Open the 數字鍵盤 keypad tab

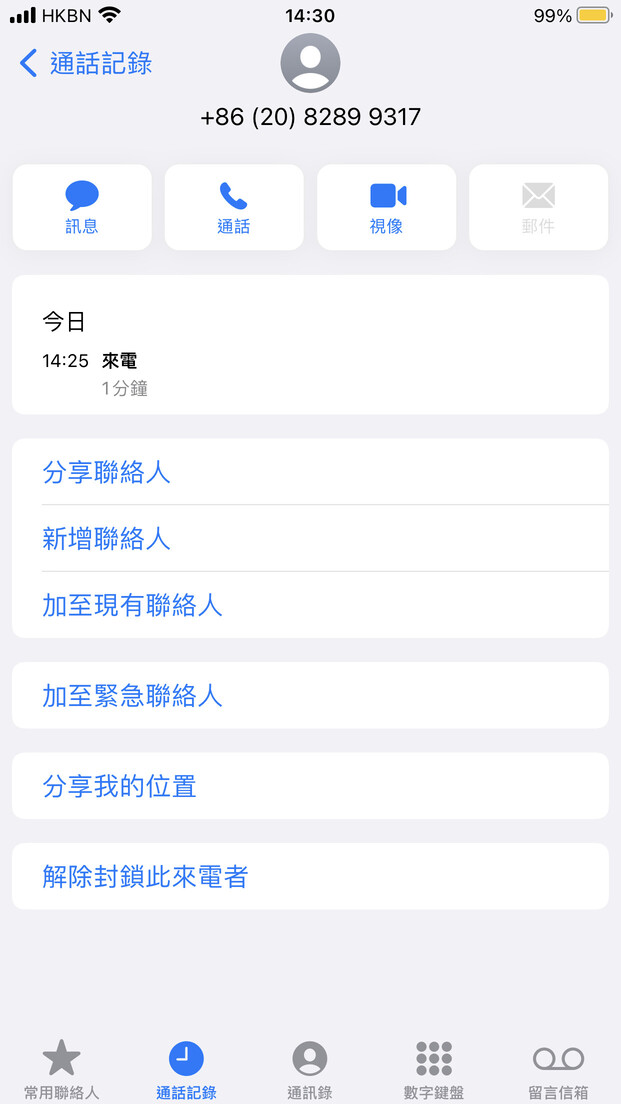(x=434, y=1069)
